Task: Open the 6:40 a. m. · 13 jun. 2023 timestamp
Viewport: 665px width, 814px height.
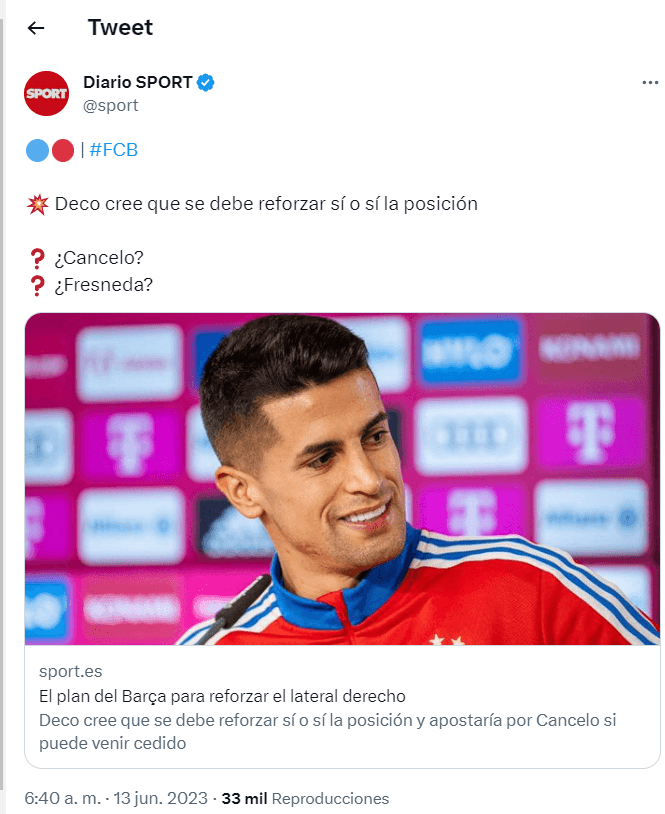Action: click(116, 799)
